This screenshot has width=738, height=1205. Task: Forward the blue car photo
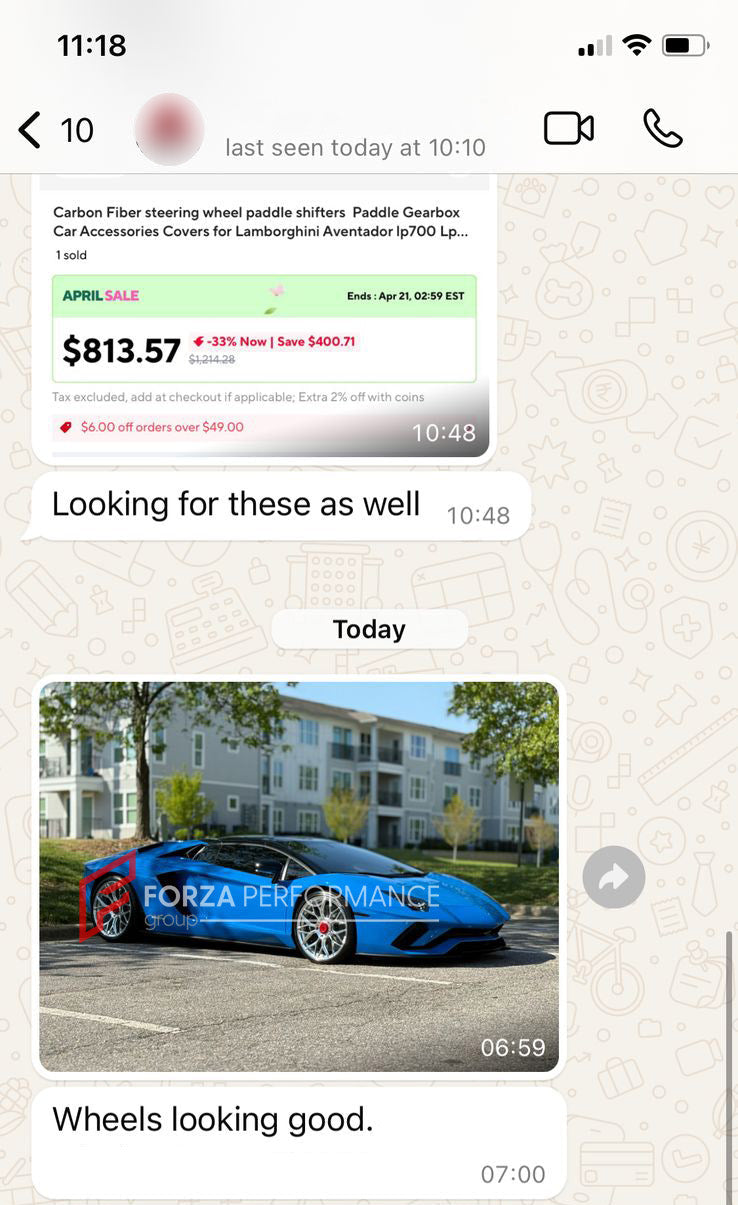pyautogui.click(x=613, y=877)
